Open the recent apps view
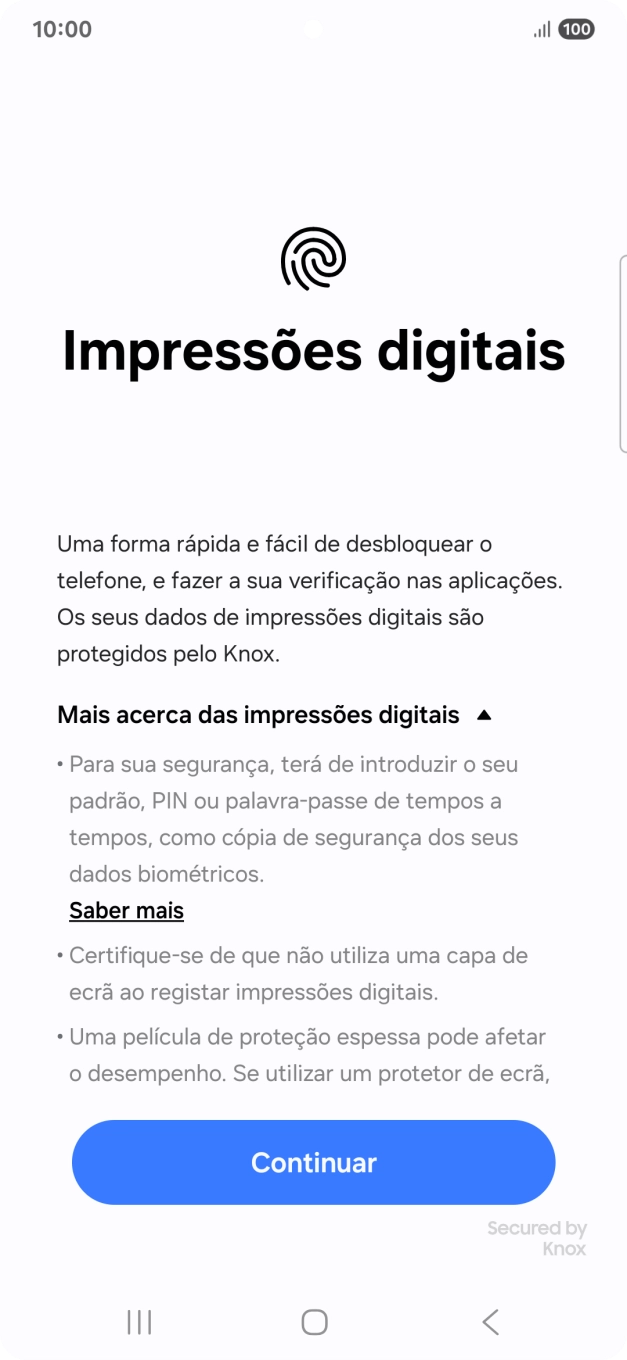 tap(139, 1322)
